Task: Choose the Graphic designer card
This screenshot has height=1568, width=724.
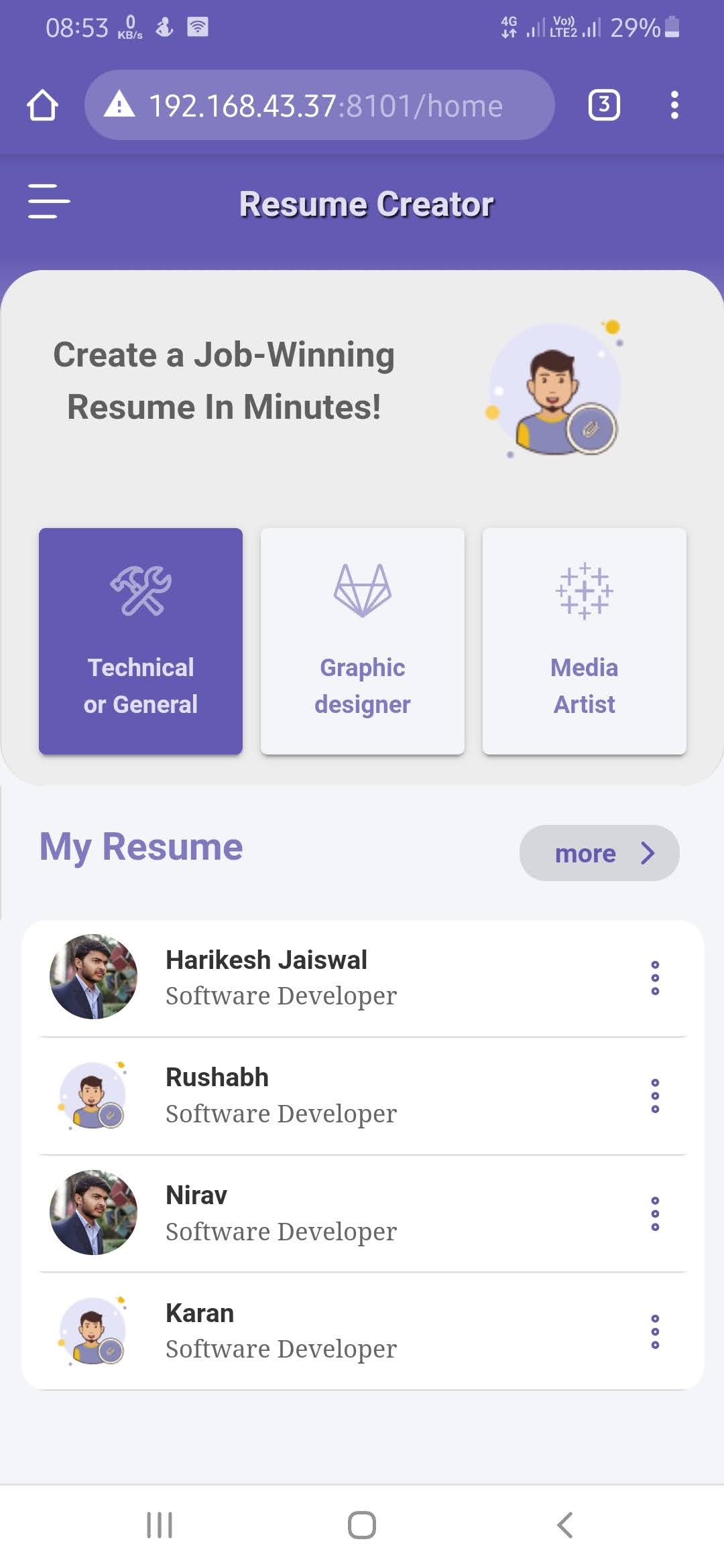Action: pos(363,641)
